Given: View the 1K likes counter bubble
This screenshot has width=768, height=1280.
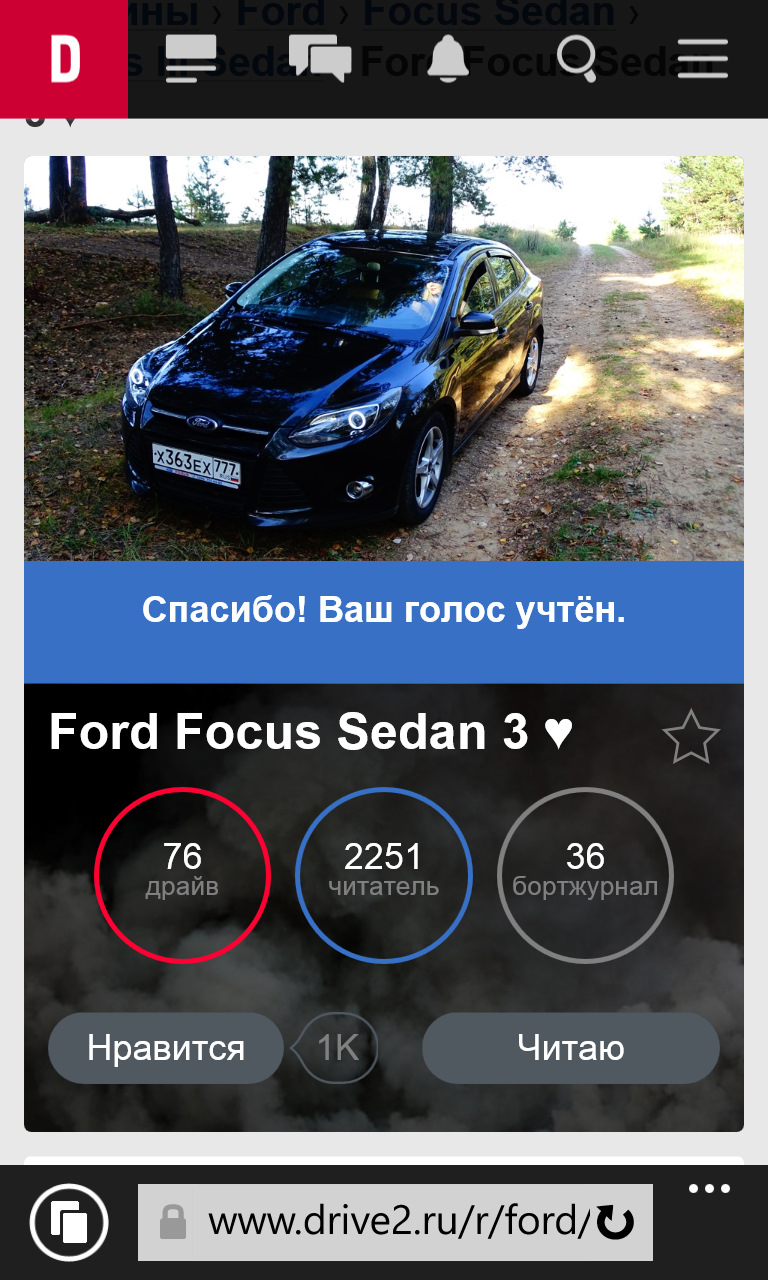Looking at the screenshot, I should click(338, 1048).
